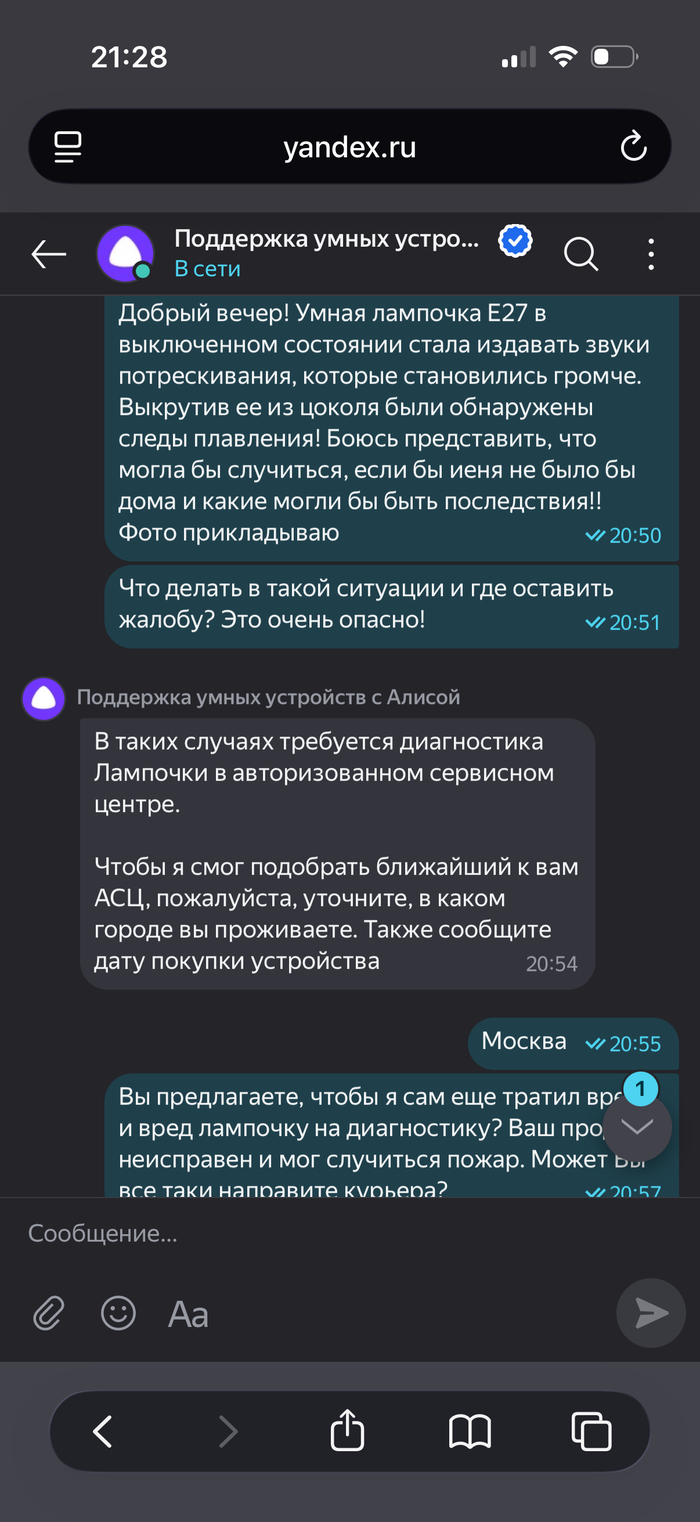Show open browser tabs

click(x=591, y=1431)
